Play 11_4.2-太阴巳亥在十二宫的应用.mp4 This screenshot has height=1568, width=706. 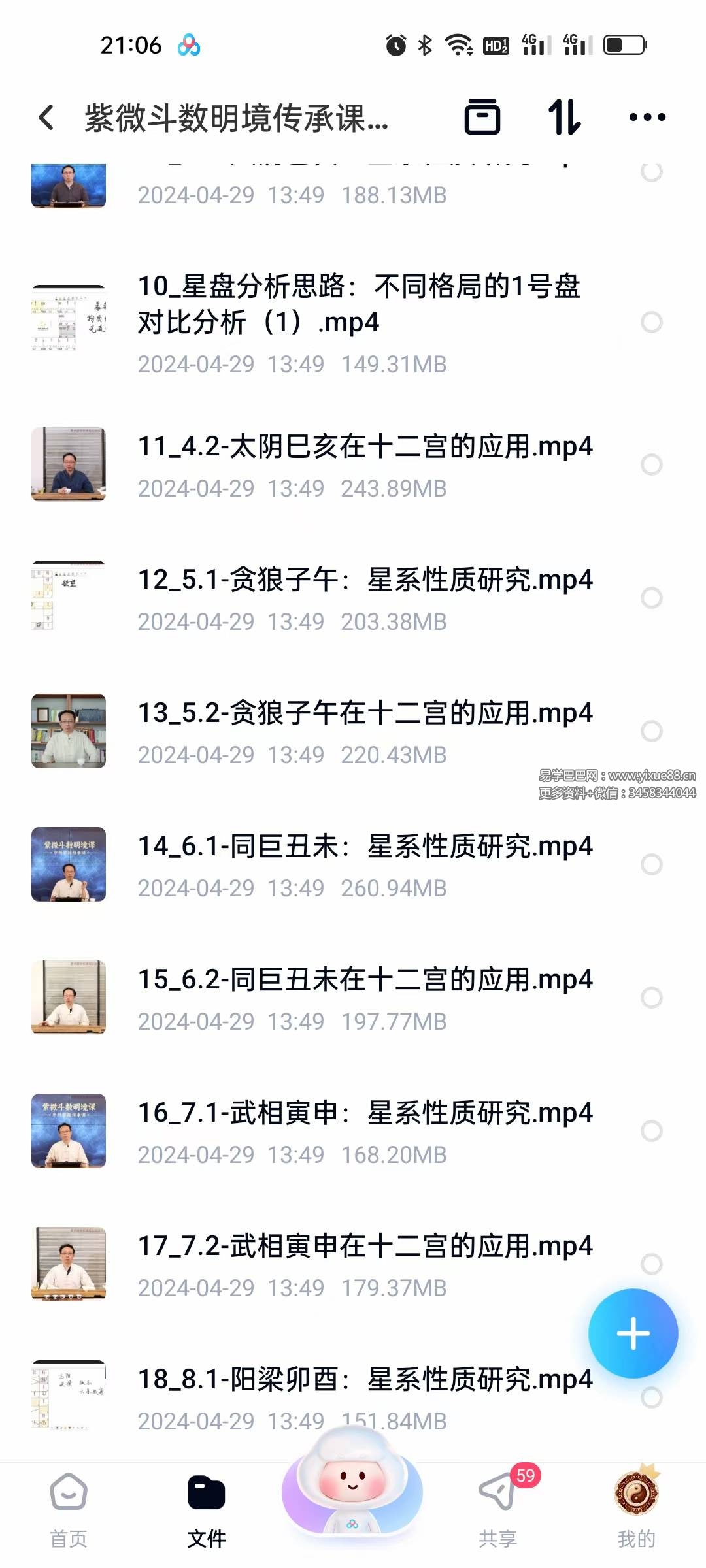[365, 447]
